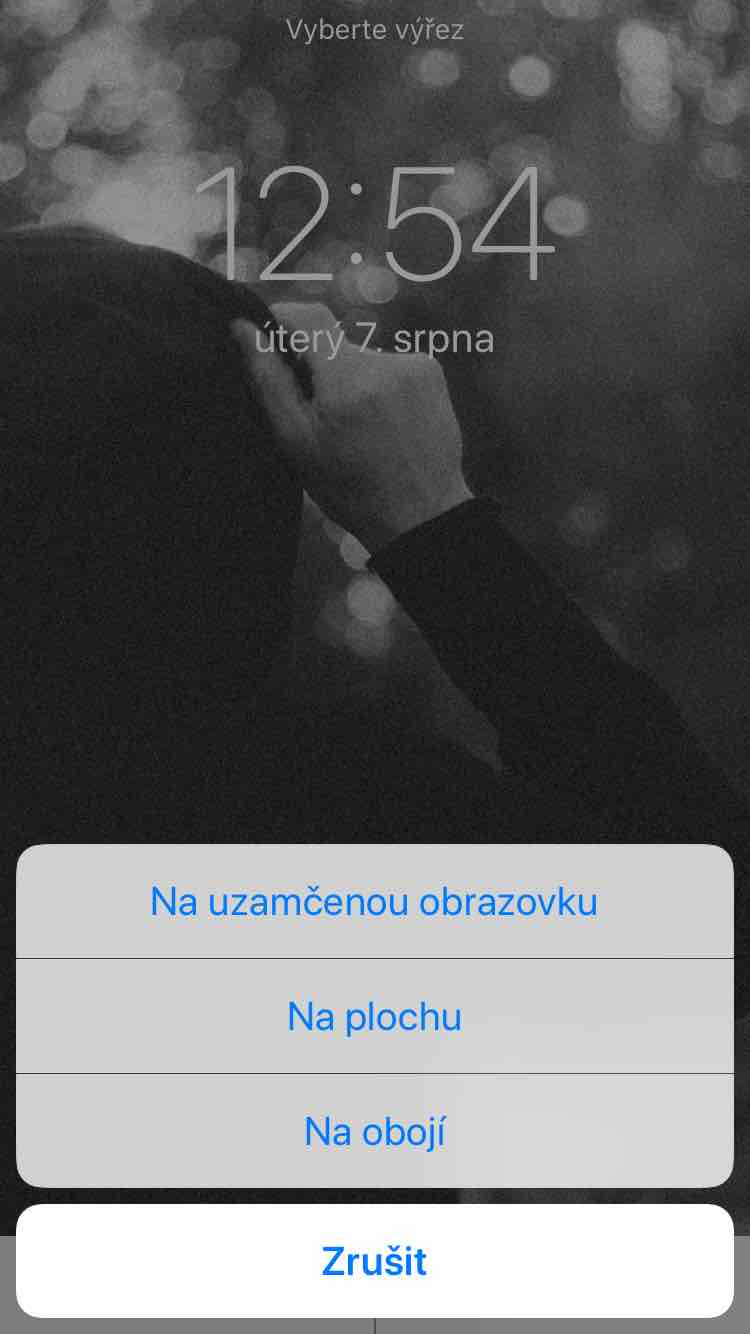Choose 'Na plochu' to set home wallpaper
The height and width of the screenshot is (1334, 750).
click(374, 1016)
